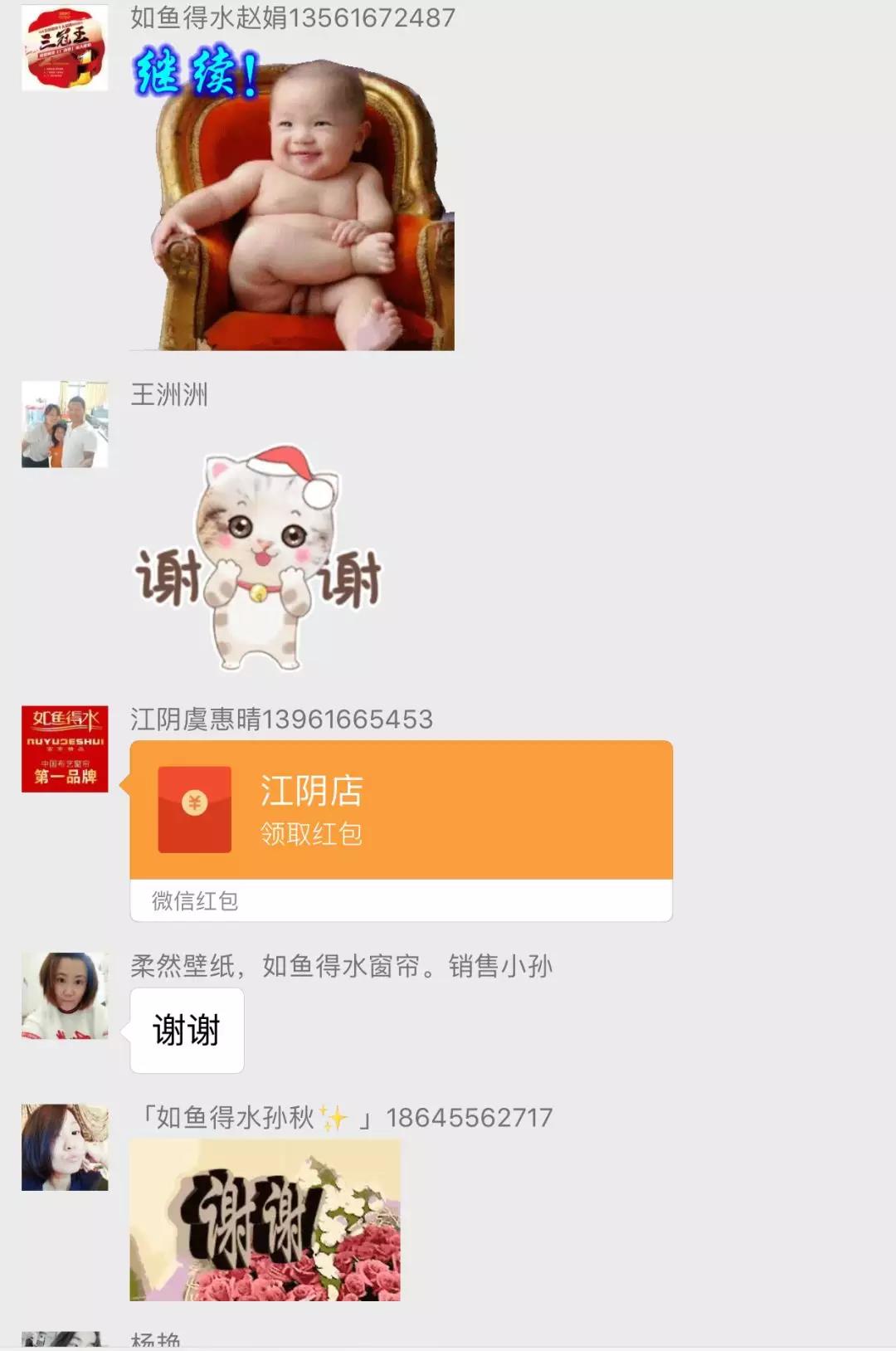View the cat 谢谢 sticker
The height and width of the screenshot is (1351, 896).
tap(259, 558)
